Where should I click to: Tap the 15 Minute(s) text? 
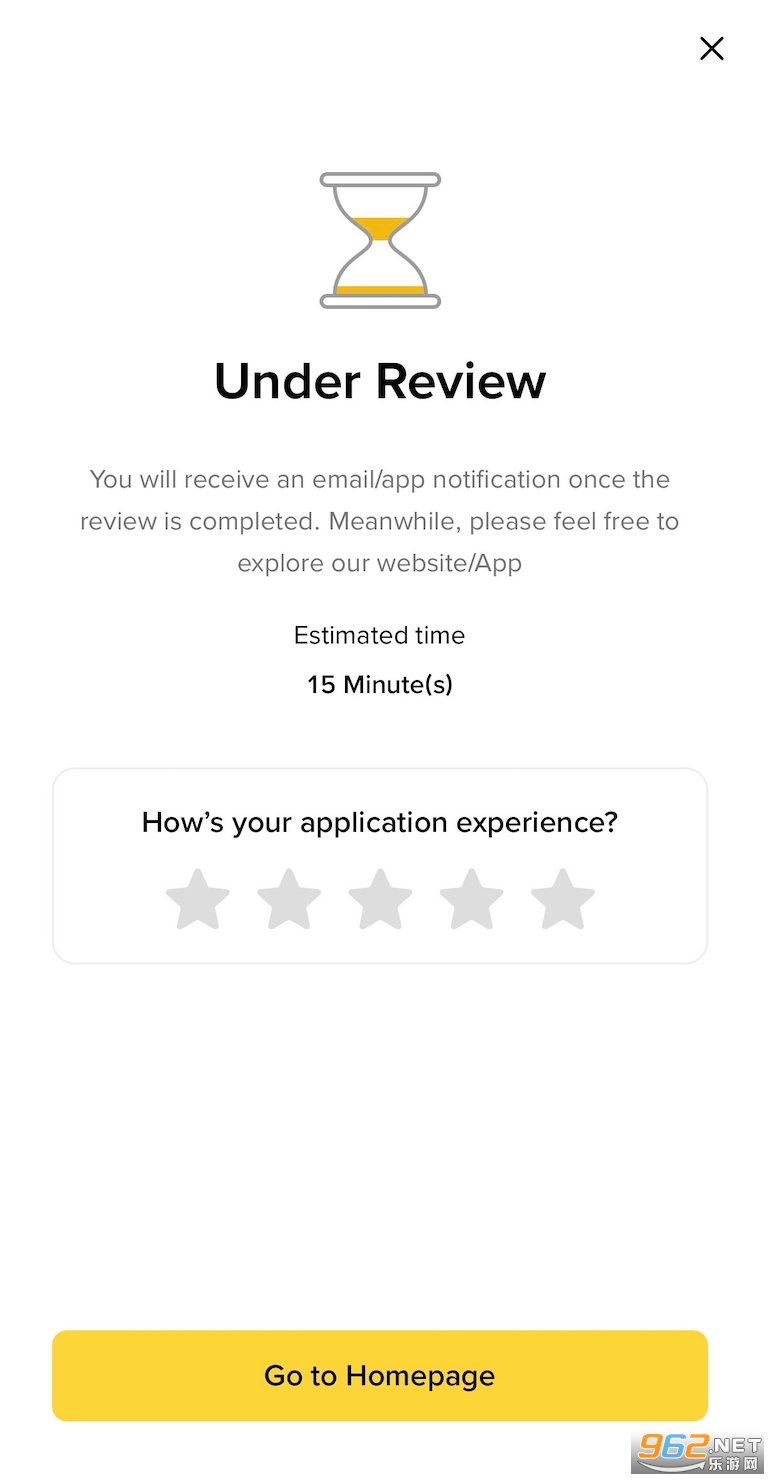pyautogui.click(x=379, y=685)
